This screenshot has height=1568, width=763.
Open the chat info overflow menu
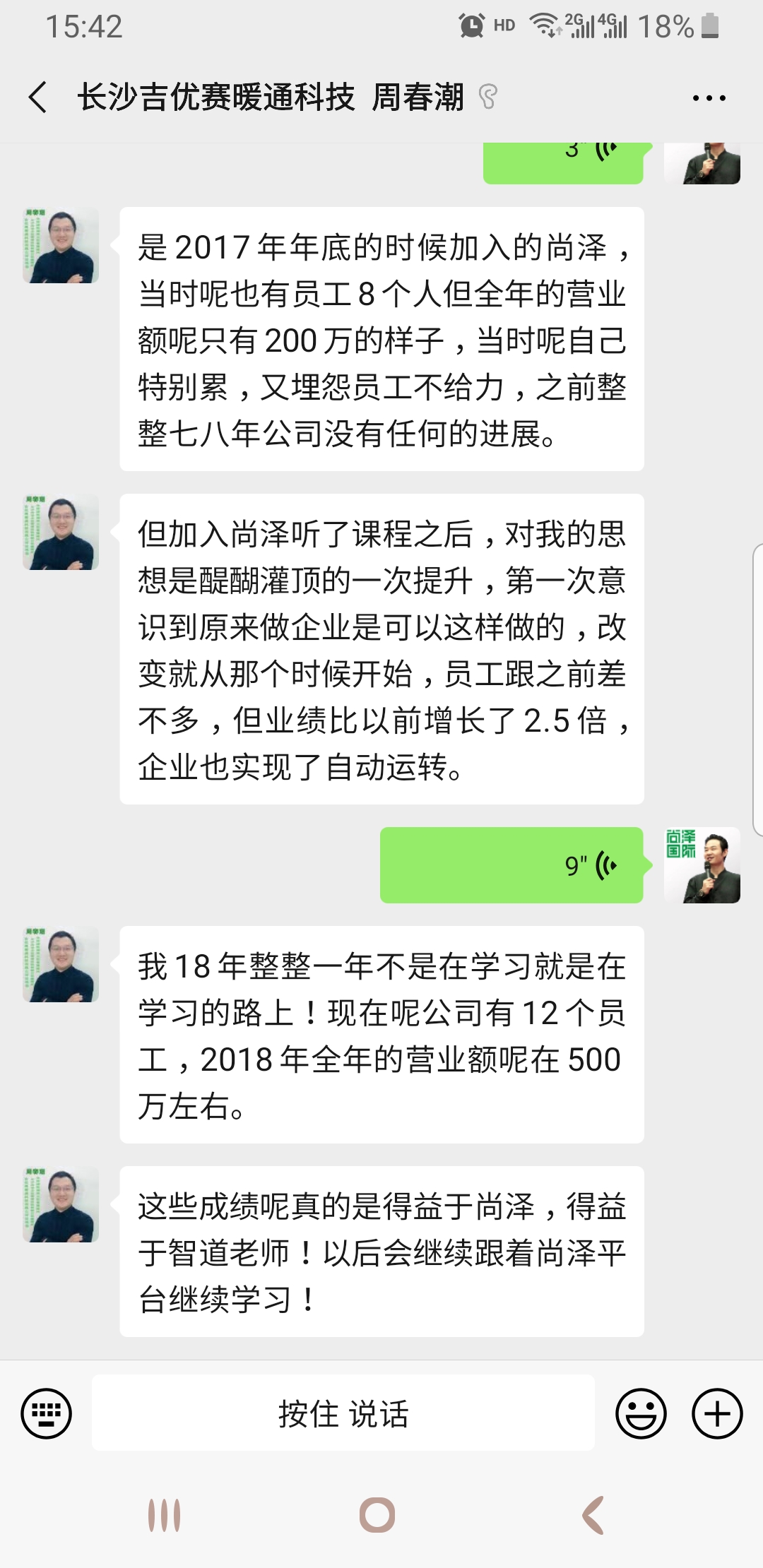tap(709, 98)
